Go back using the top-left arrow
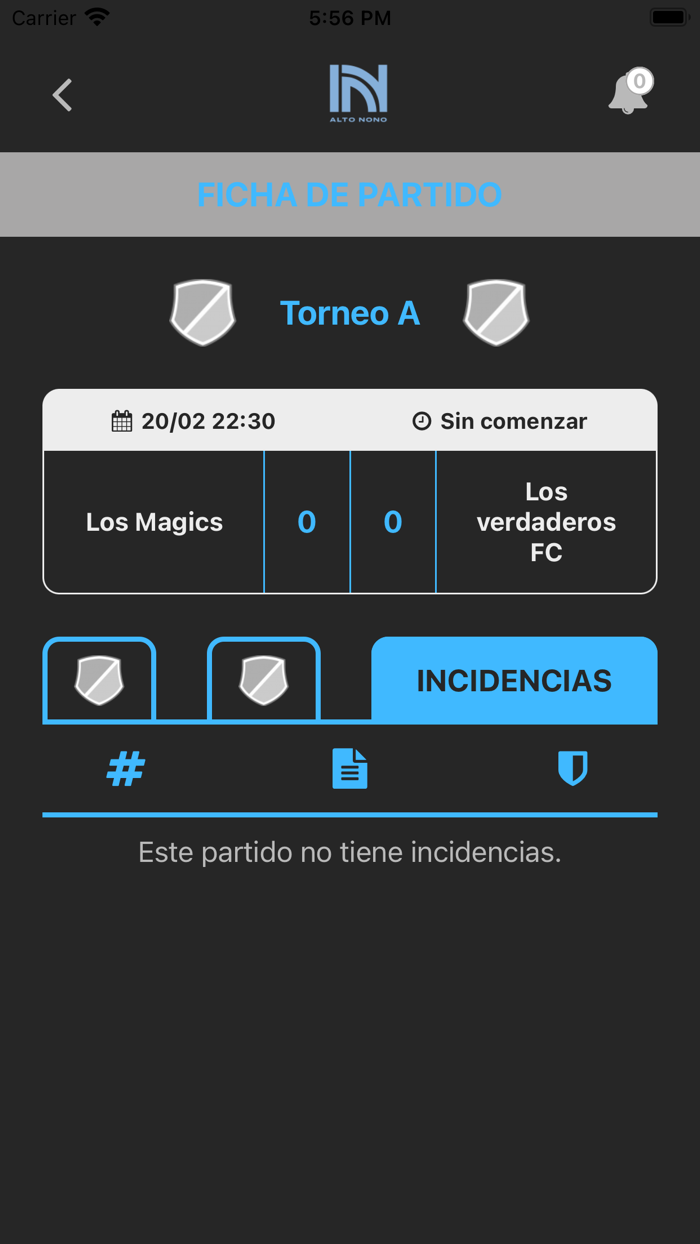The width and height of the screenshot is (700, 1244). point(63,95)
